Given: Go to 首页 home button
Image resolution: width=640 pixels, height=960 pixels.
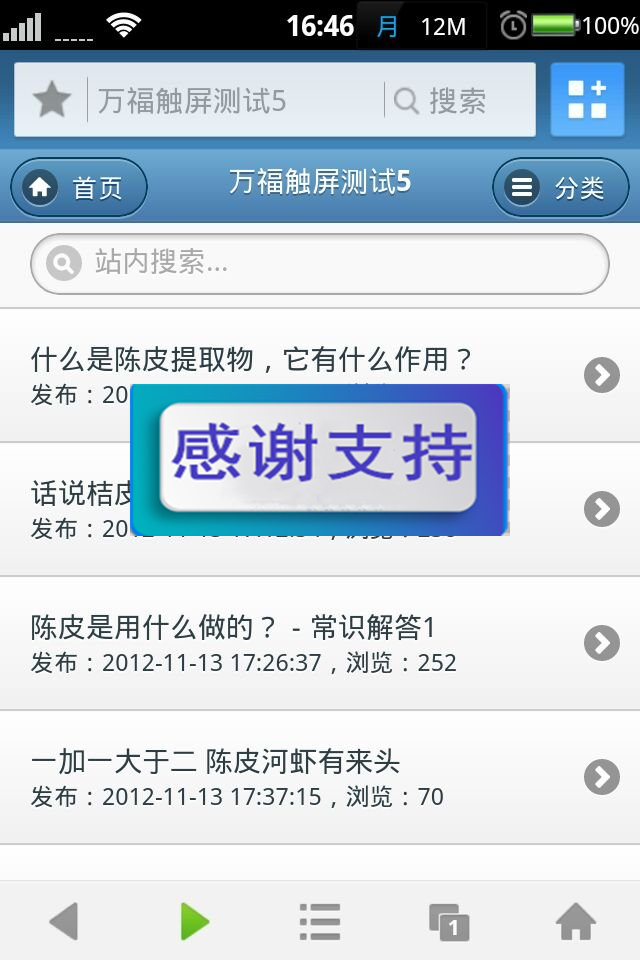Looking at the screenshot, I should point(79,187).
